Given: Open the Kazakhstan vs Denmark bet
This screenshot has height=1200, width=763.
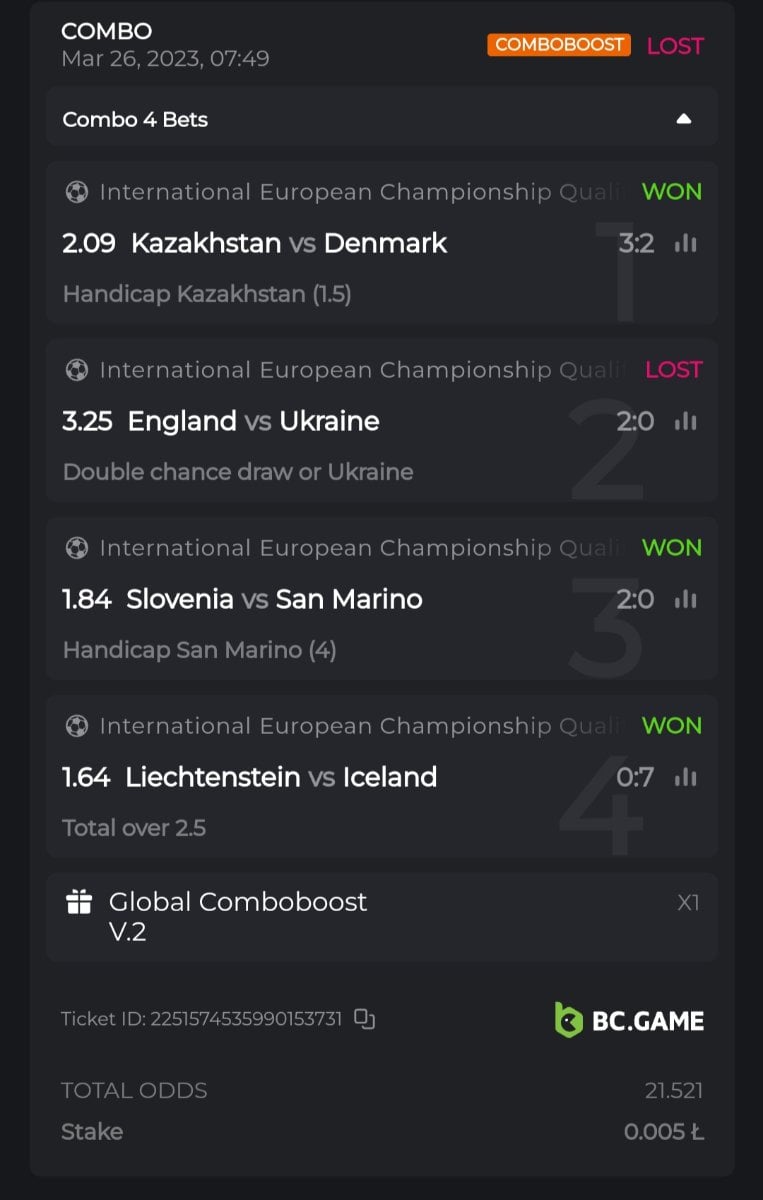Looking at the screenshot, I should (290, 243).
